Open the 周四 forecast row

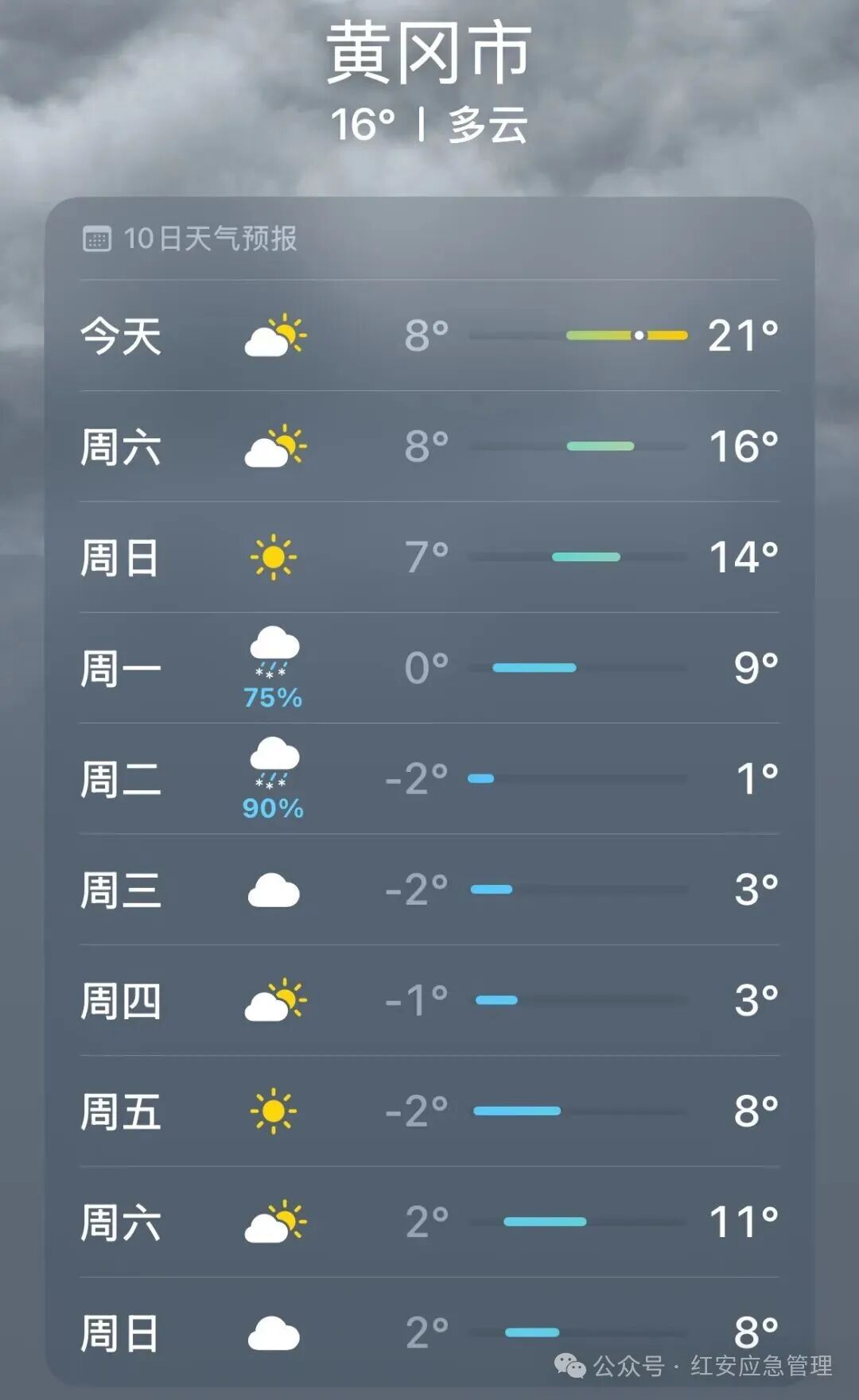(429, 1000)
